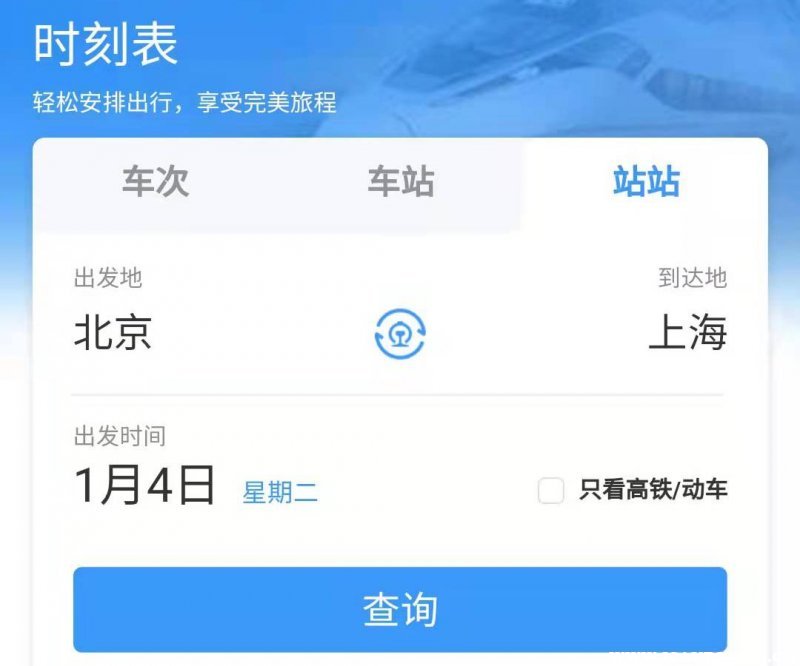Select the 站站 tab
Image resolution: width=800 pixels, height=666 pixels.
click(x=646, y=183)
